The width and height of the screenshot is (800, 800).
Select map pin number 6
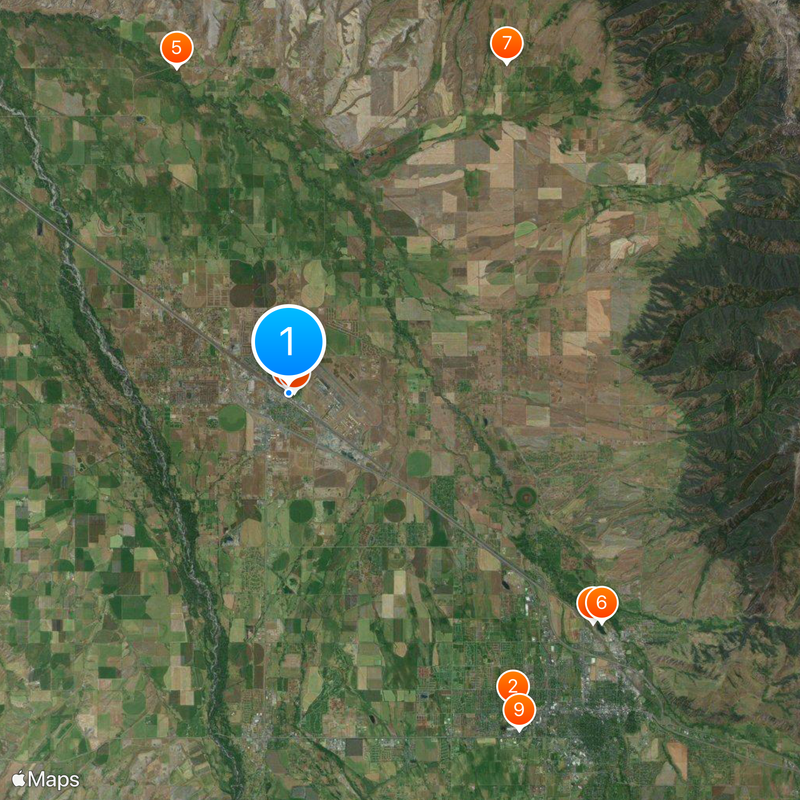pos(602,602)
